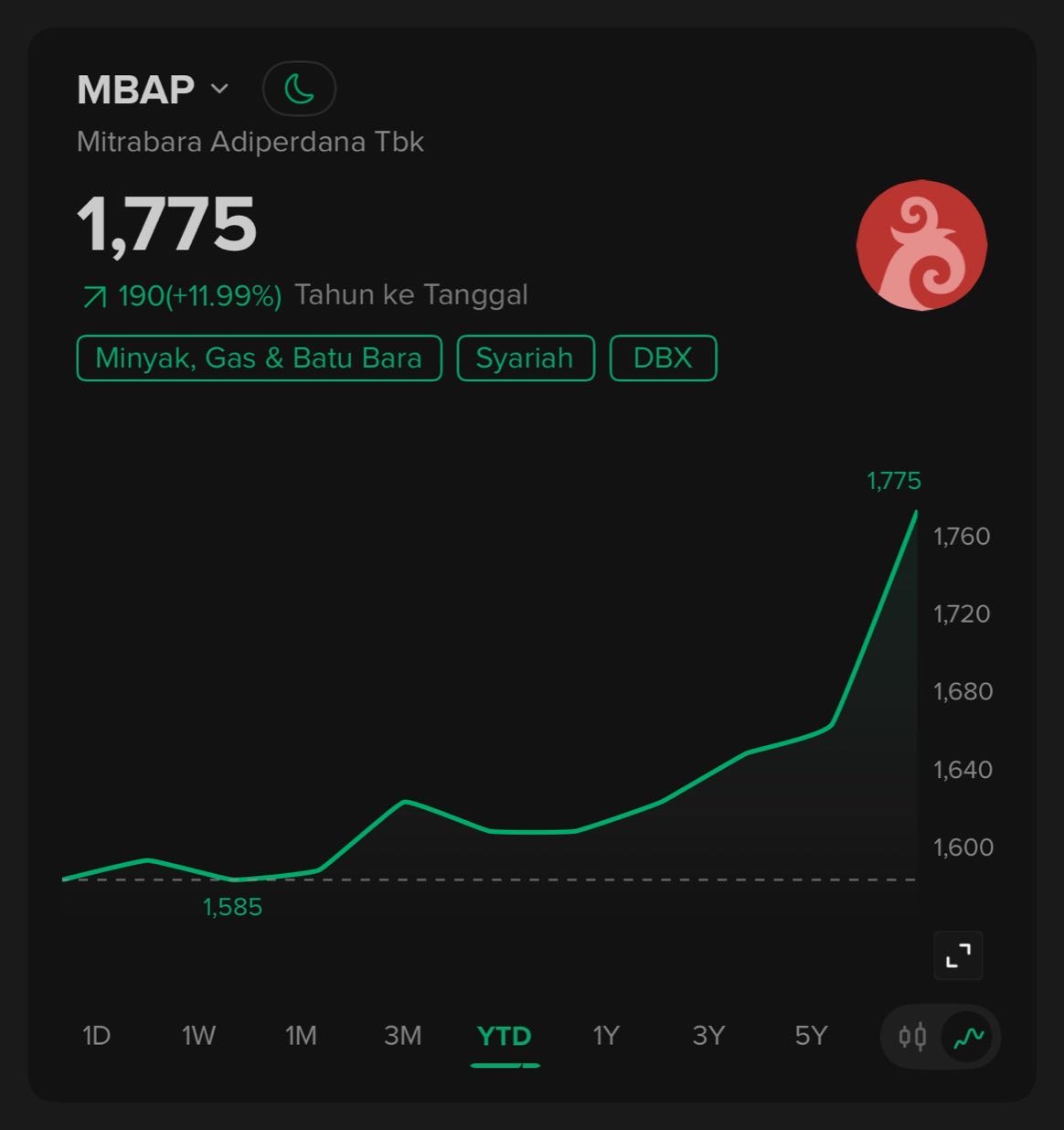
Task: Toggle the moon dark mode button
Action: point(299,90)
